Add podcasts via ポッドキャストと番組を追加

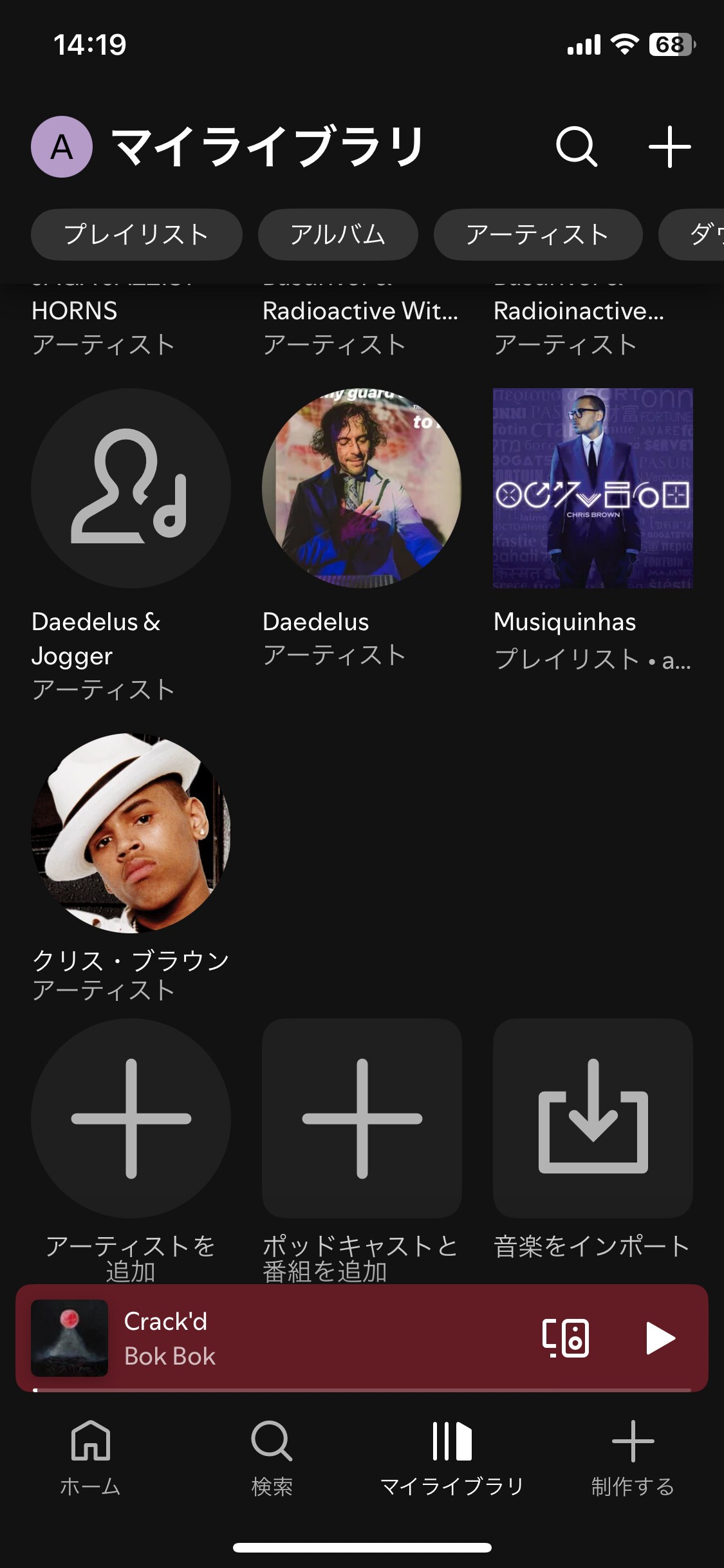pos(362,1119)
